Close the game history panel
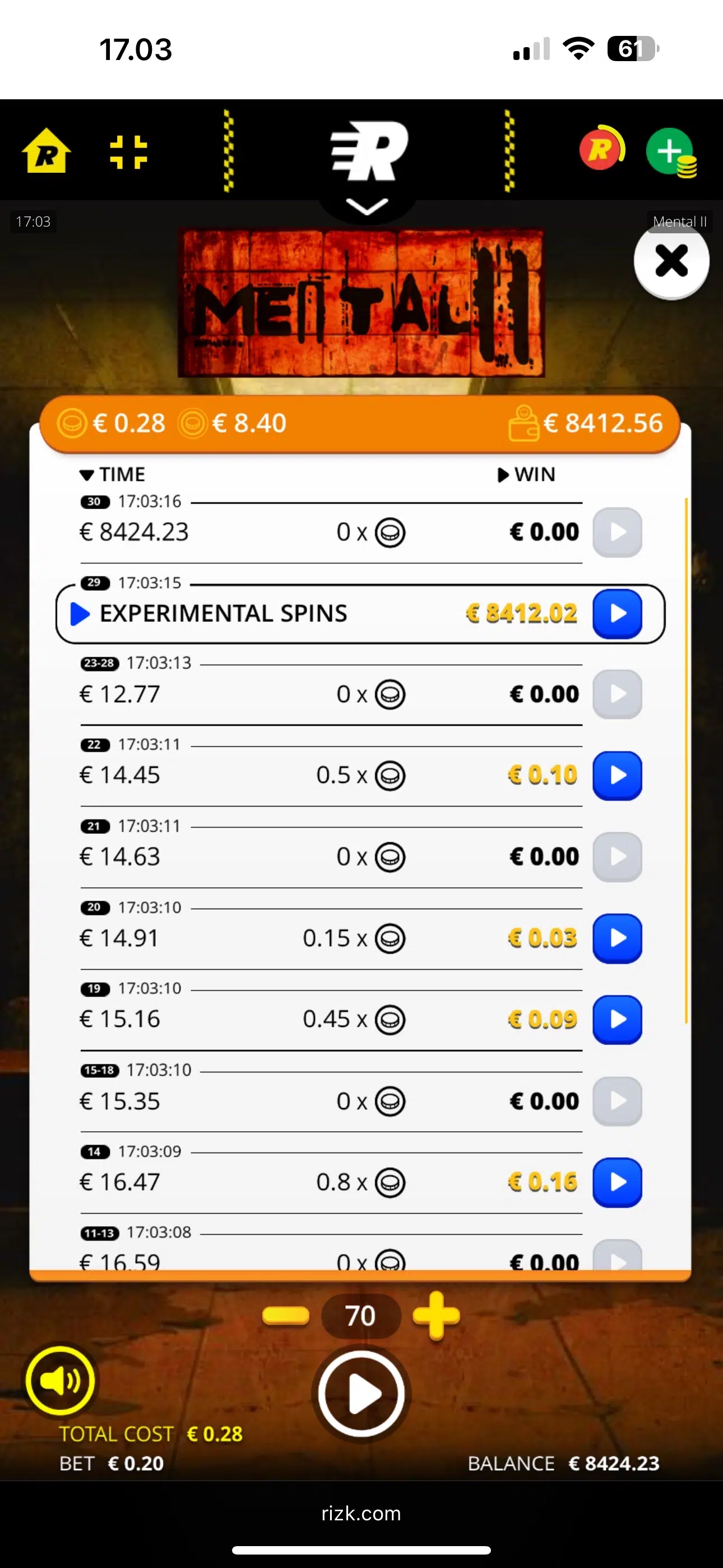Screen dimensions: 723x1568 [671, 261]
